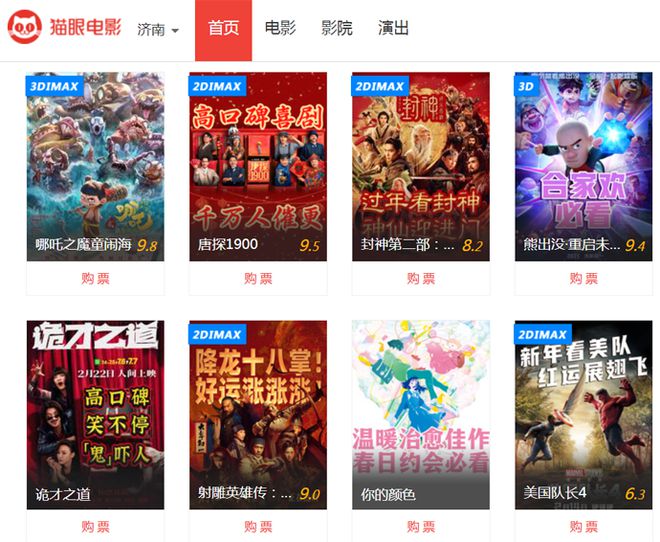
Task: Open the 诡才之道 movie poster
Action: tap(96, 410)
